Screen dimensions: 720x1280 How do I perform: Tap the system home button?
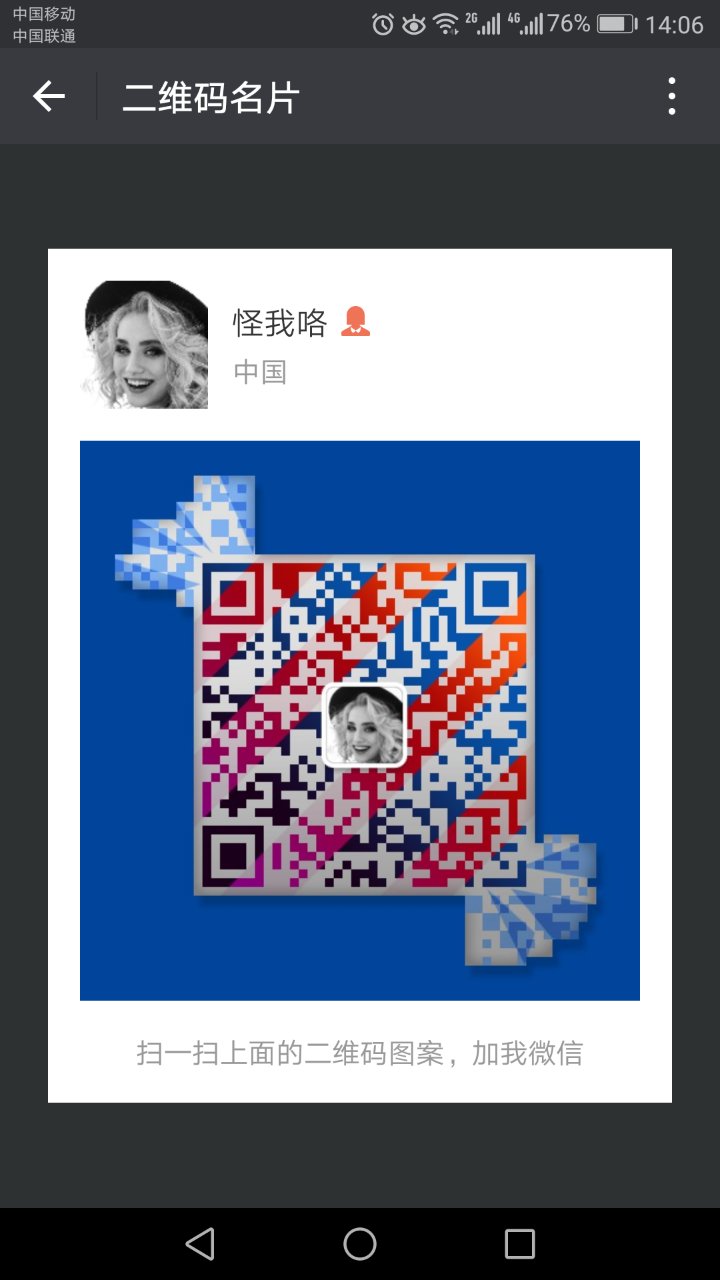(360, 1244)
